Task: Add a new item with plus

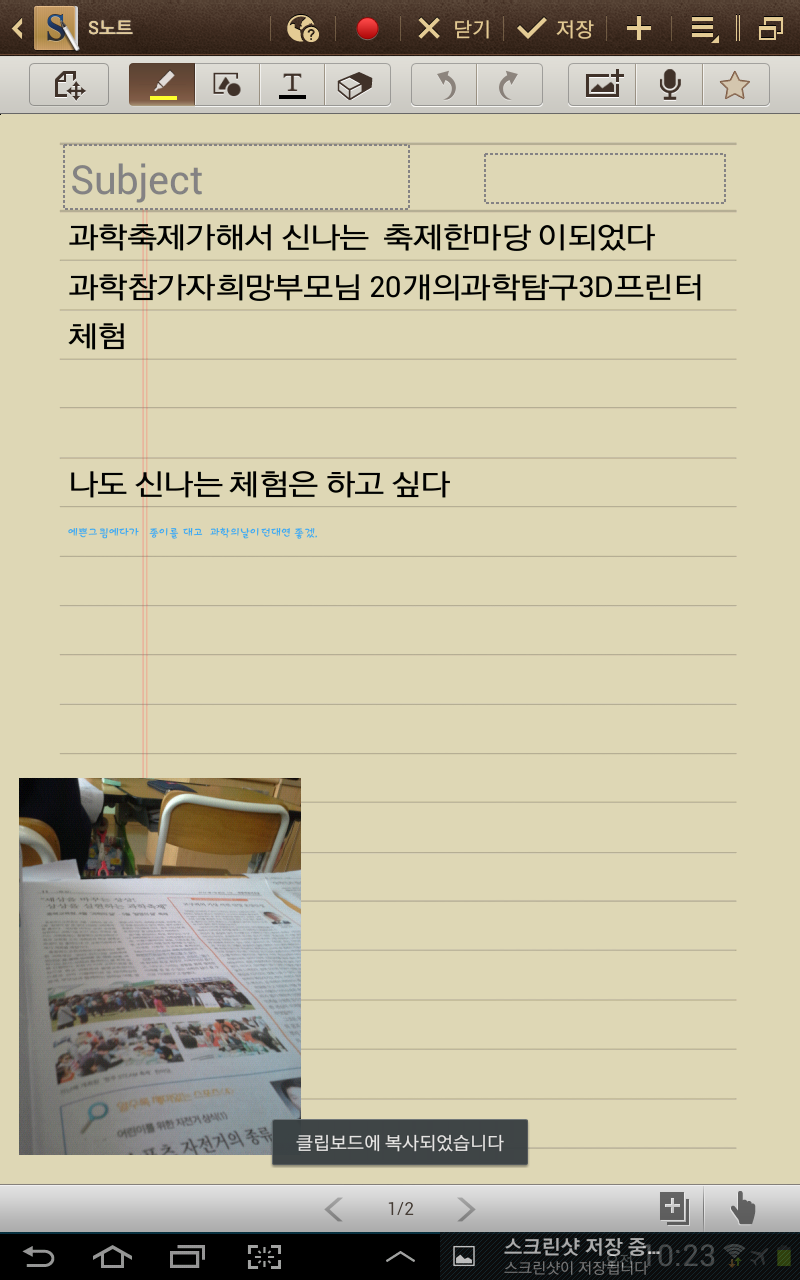Action: 638,29
